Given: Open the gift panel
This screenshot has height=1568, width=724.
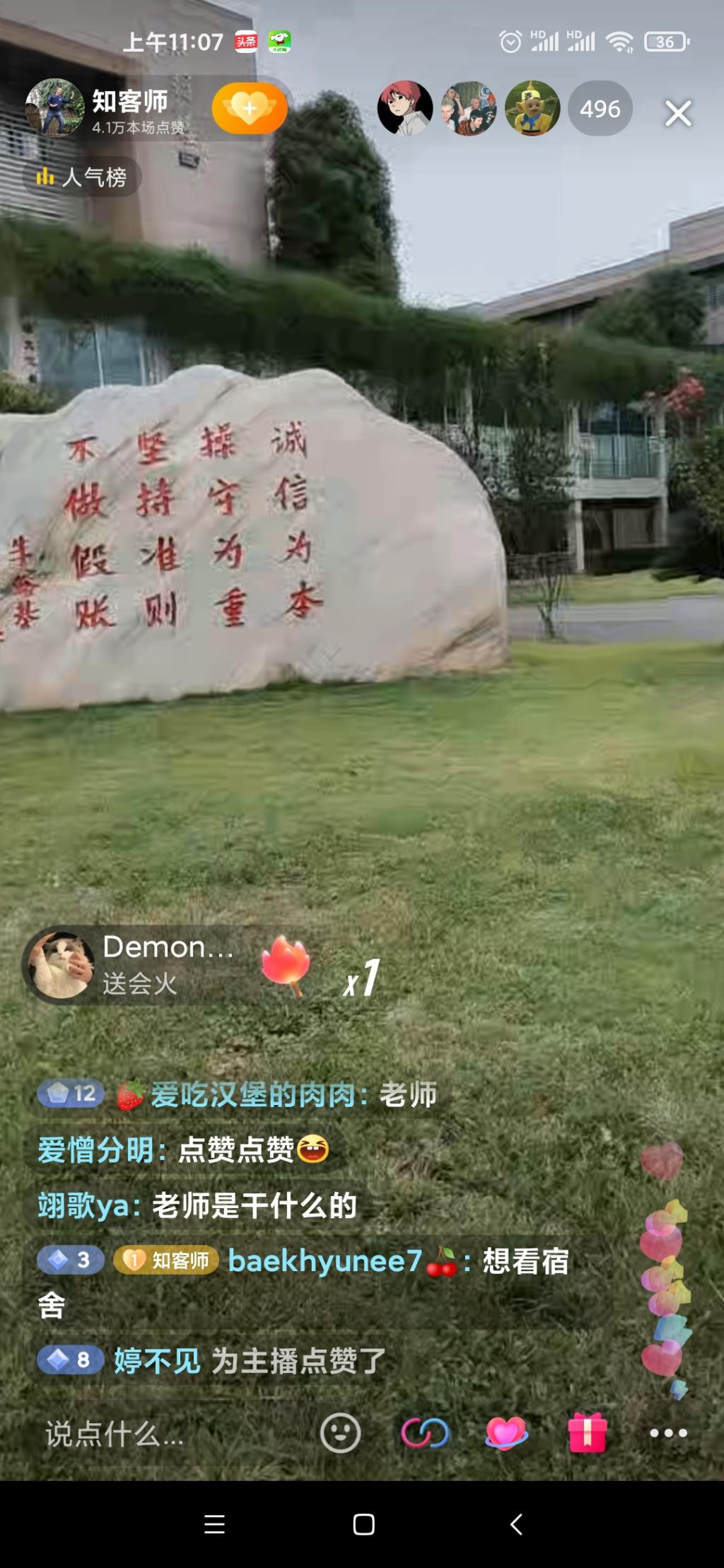Looking at the screenshot, I should (x=588, y=1433).
